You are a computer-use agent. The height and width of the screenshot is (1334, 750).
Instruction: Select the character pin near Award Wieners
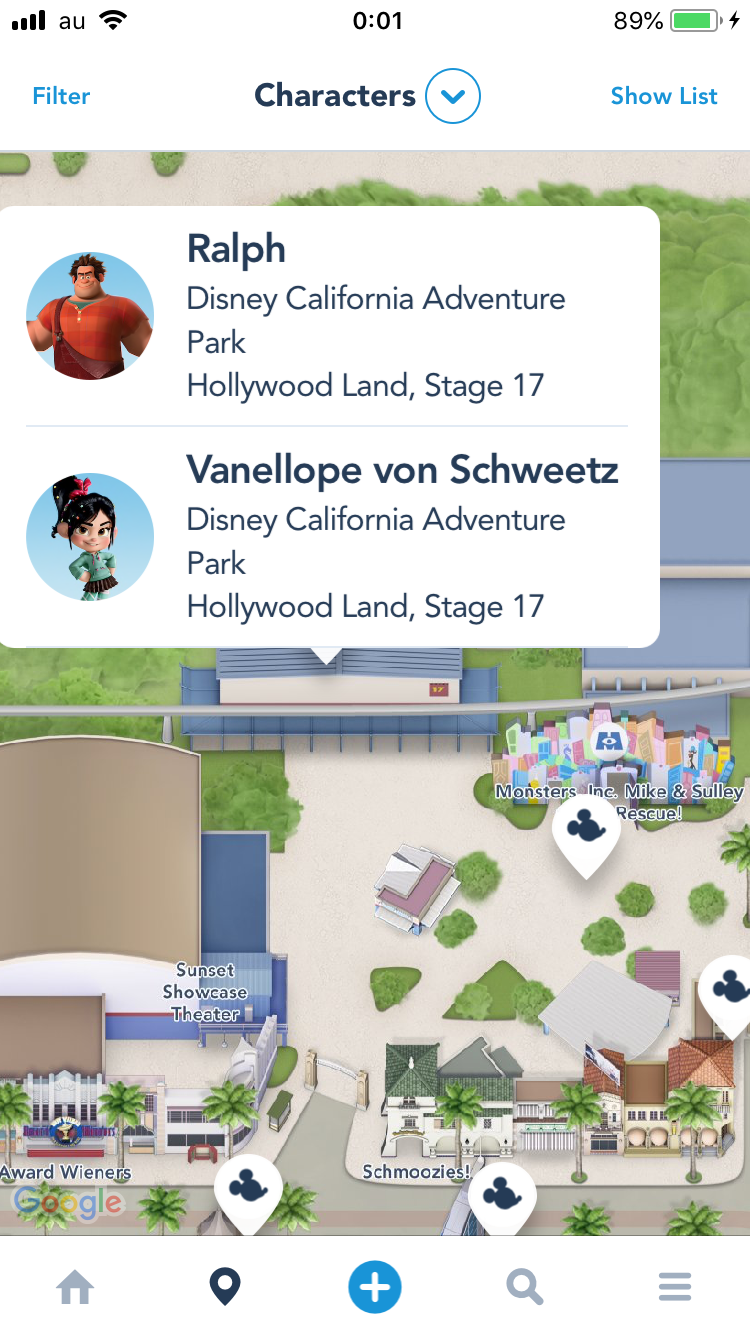248,1190
